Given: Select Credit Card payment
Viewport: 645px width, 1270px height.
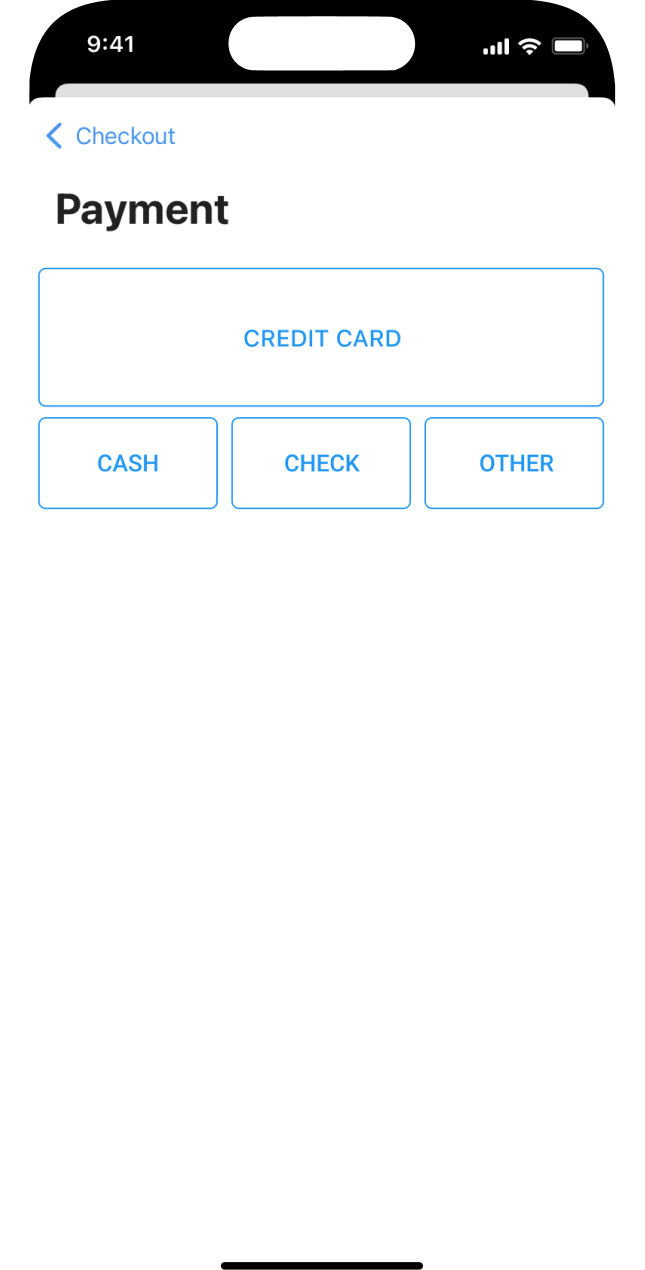Looking at the screenshot, I should tap(321, 338).
